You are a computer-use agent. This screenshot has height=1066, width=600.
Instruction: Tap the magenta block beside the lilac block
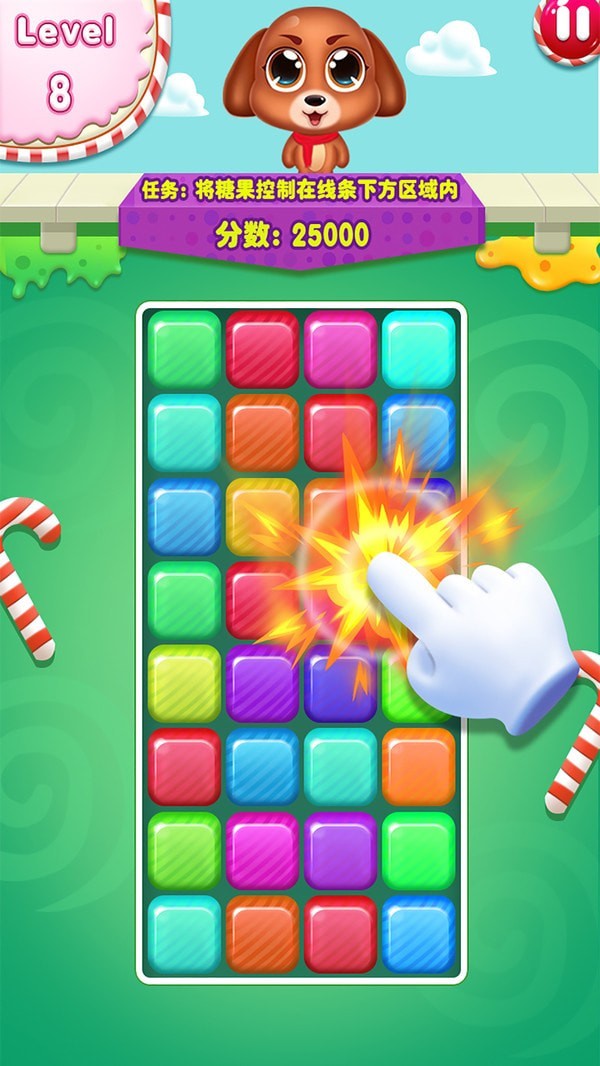(x=262, y=850)
